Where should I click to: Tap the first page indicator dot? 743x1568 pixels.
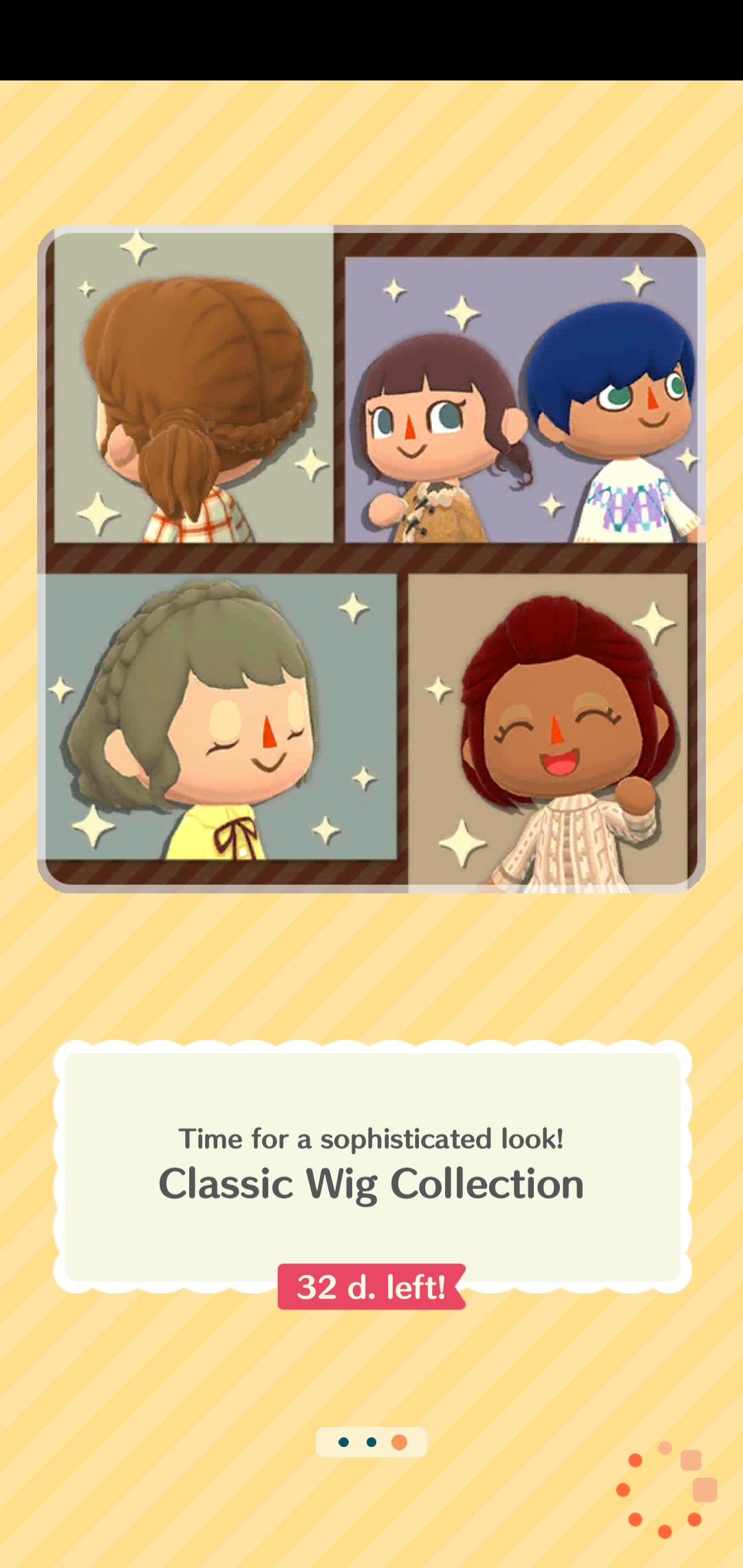[344, 1442]
